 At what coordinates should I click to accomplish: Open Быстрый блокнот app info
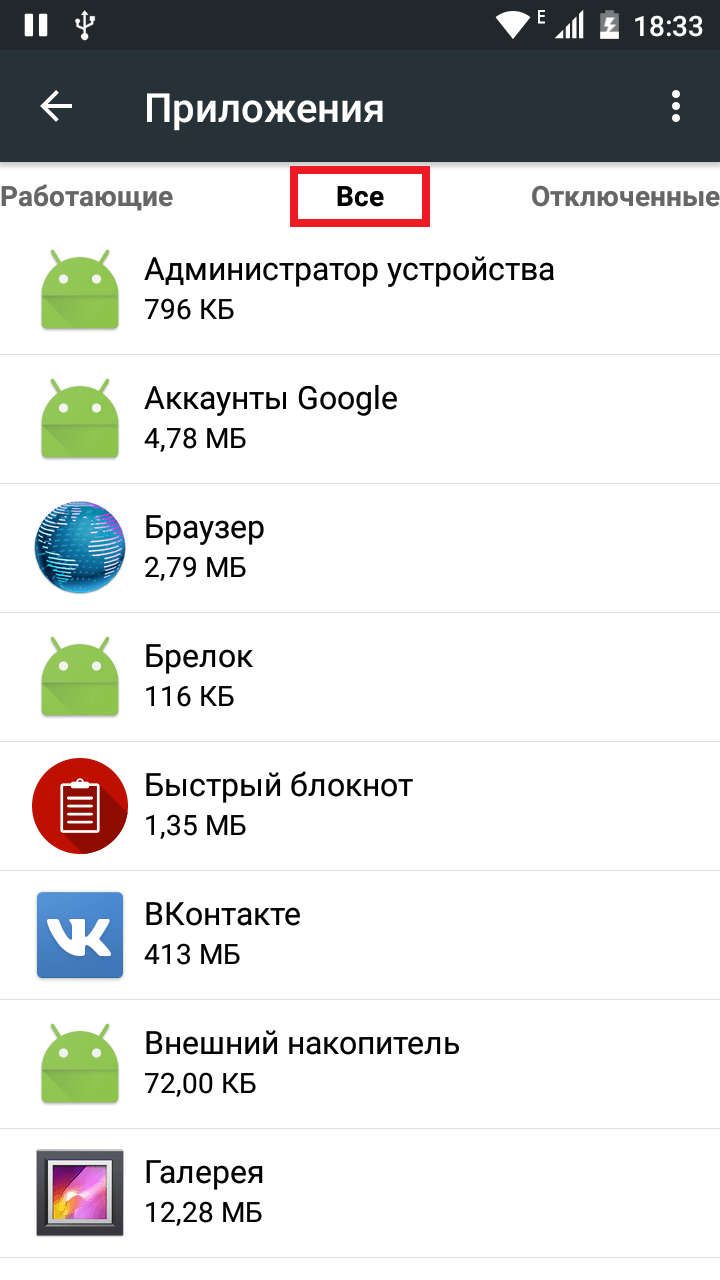[x=360, y=806]
